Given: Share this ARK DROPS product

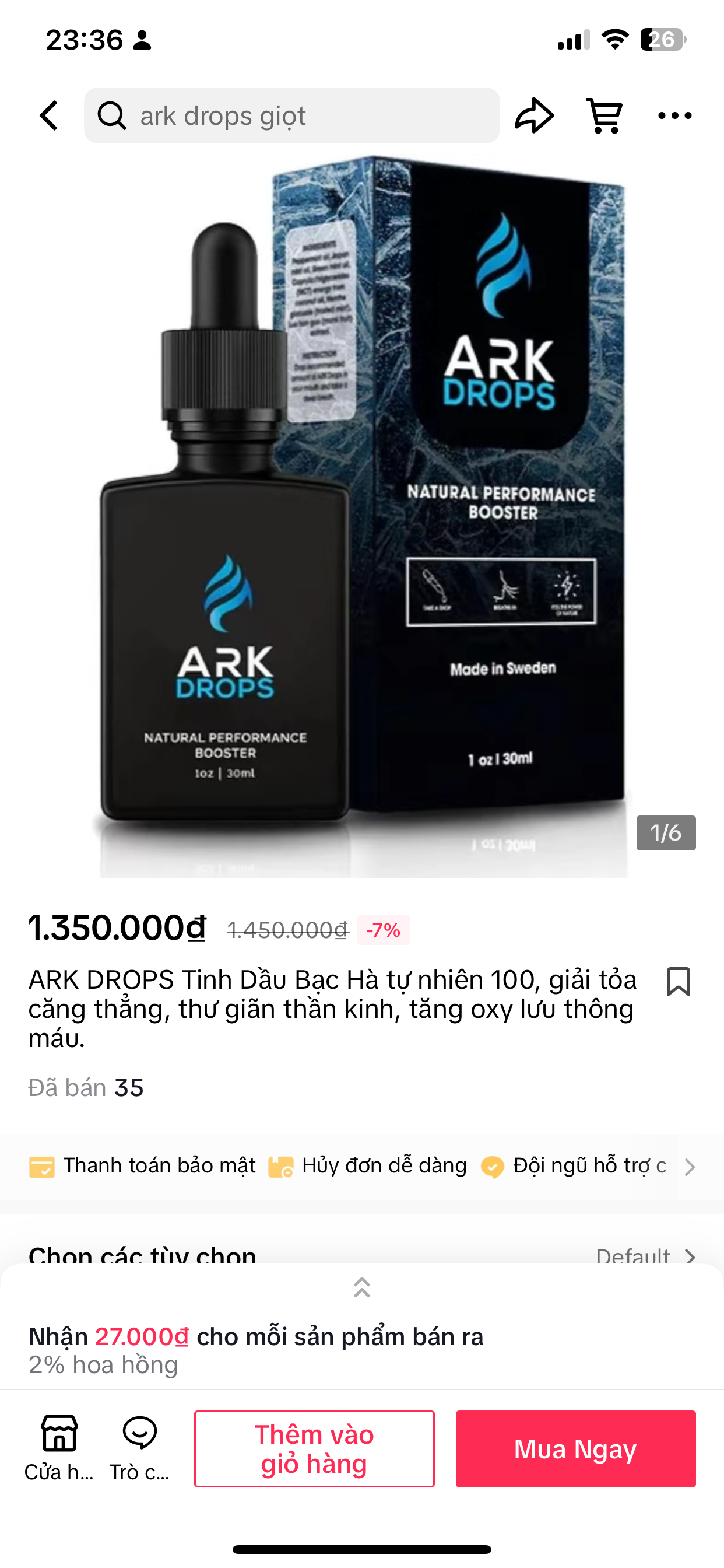Looking at the screenshot, I should (534, 116).
